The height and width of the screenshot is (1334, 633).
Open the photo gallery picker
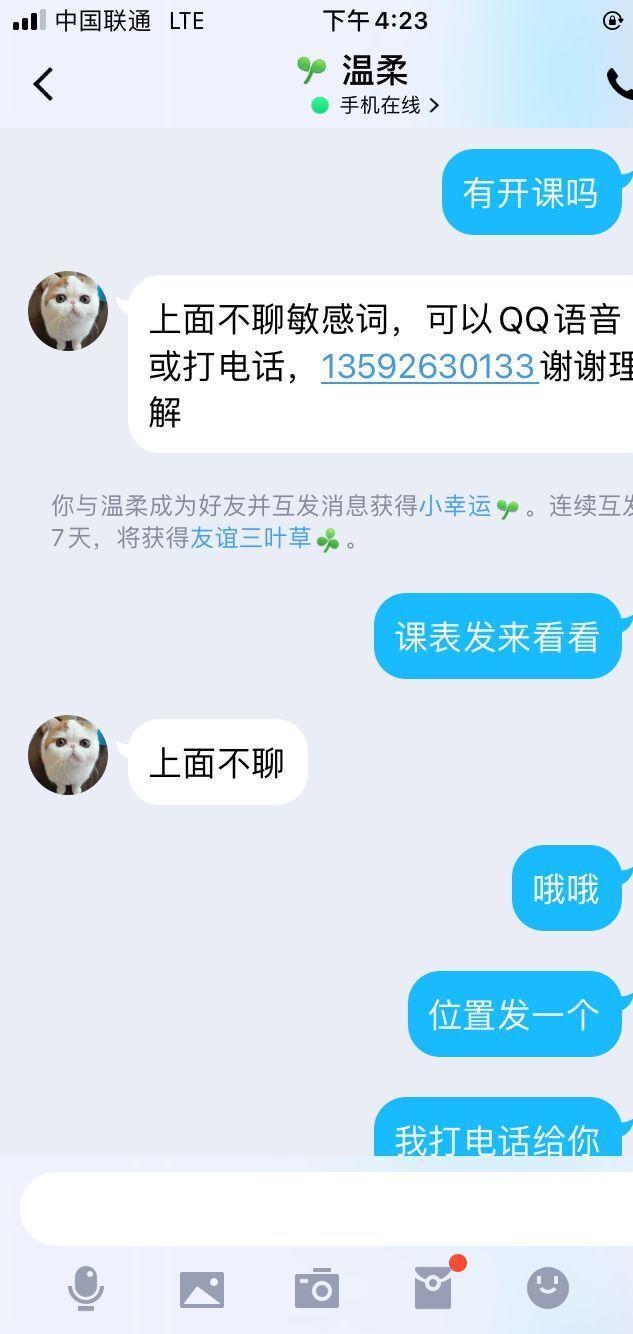(x=202, y=1288)
